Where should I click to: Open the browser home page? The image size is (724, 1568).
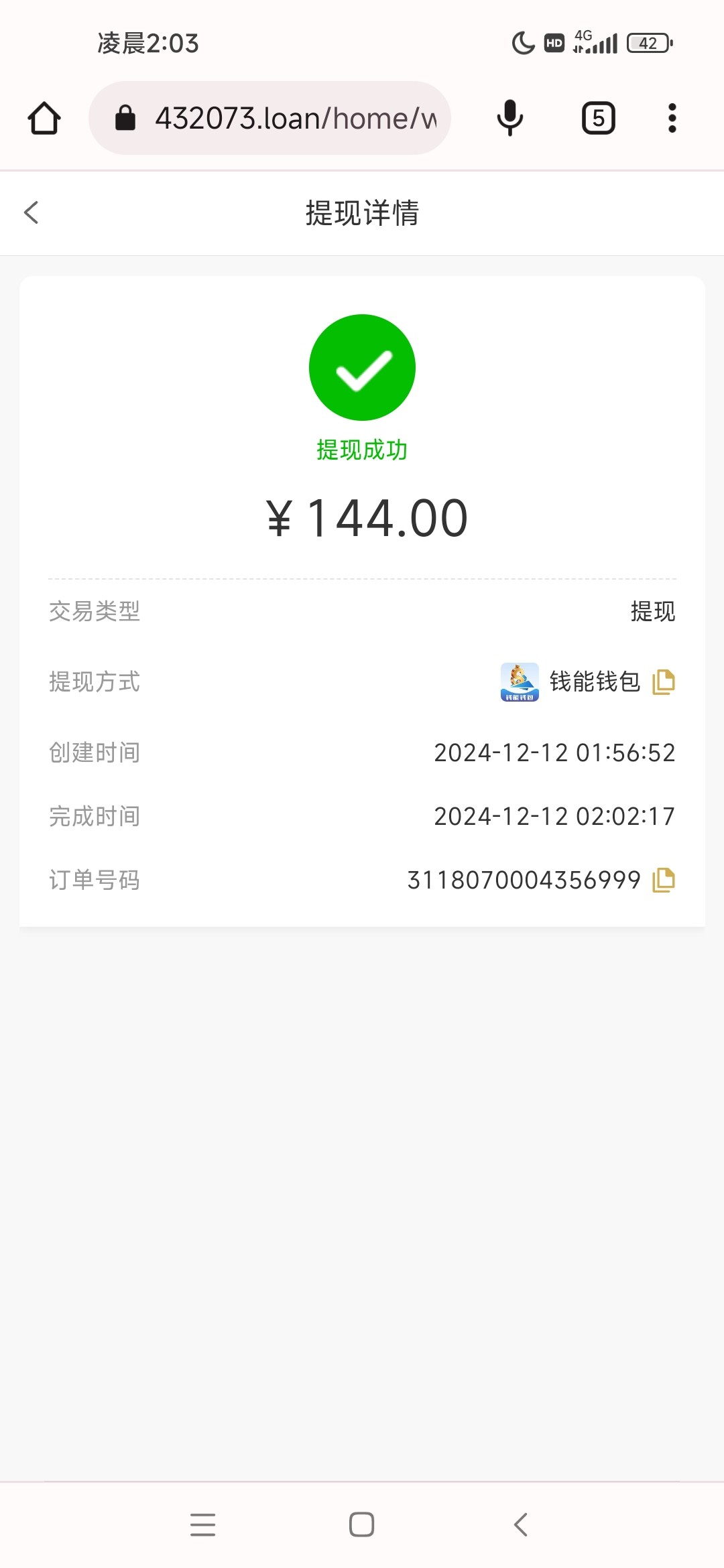tap(44, 119)
